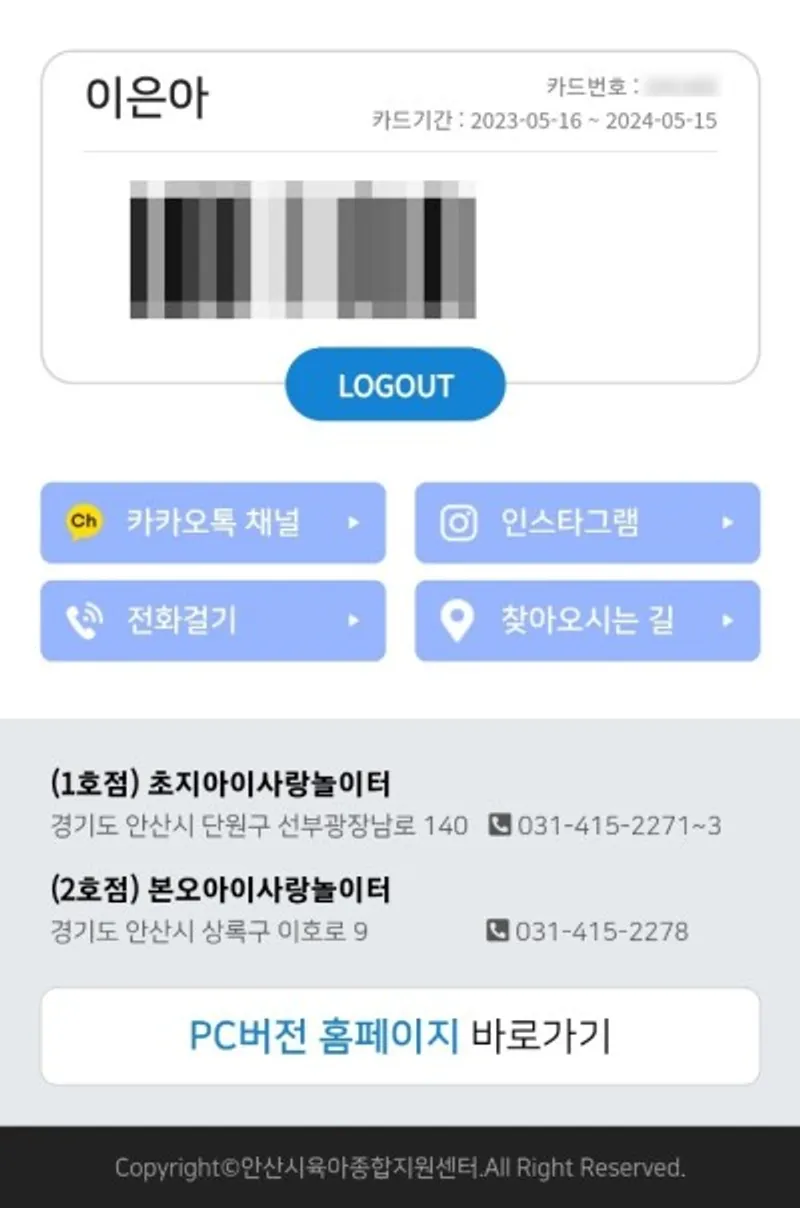The image size is (800, 1208).
Task: Go to PC버전 홈페이지 바로가기
Action: click(400, 1036)
